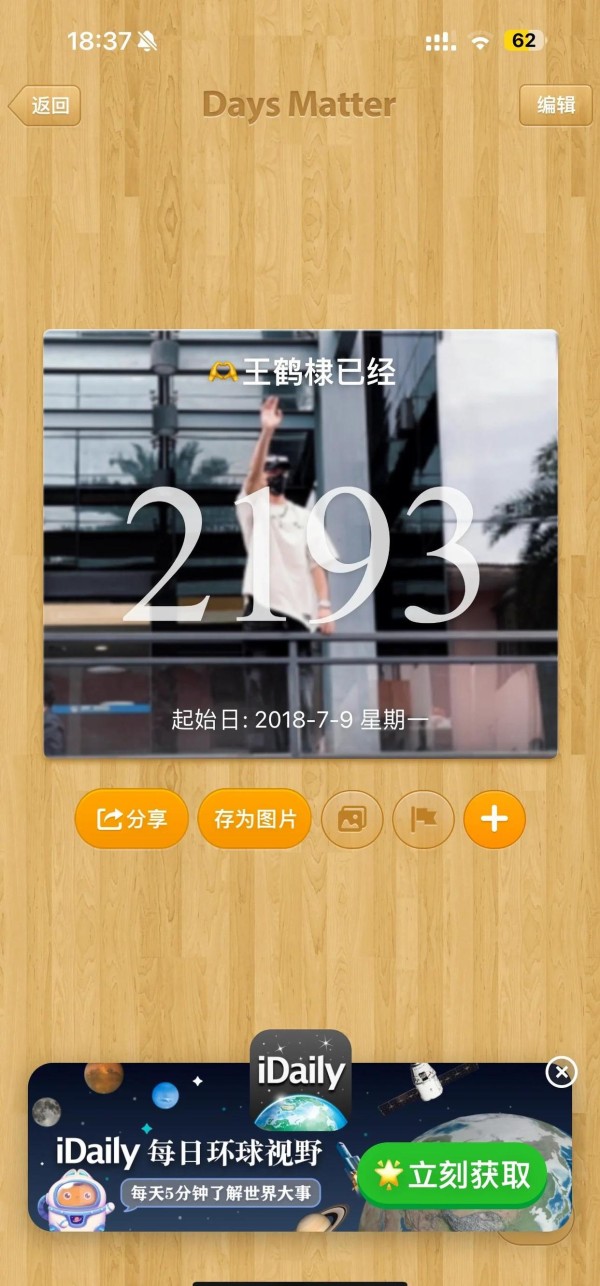Open 编辑 to edit this event
The height and width of the screenshot is (1286, 600).
(x=555, y=105)
